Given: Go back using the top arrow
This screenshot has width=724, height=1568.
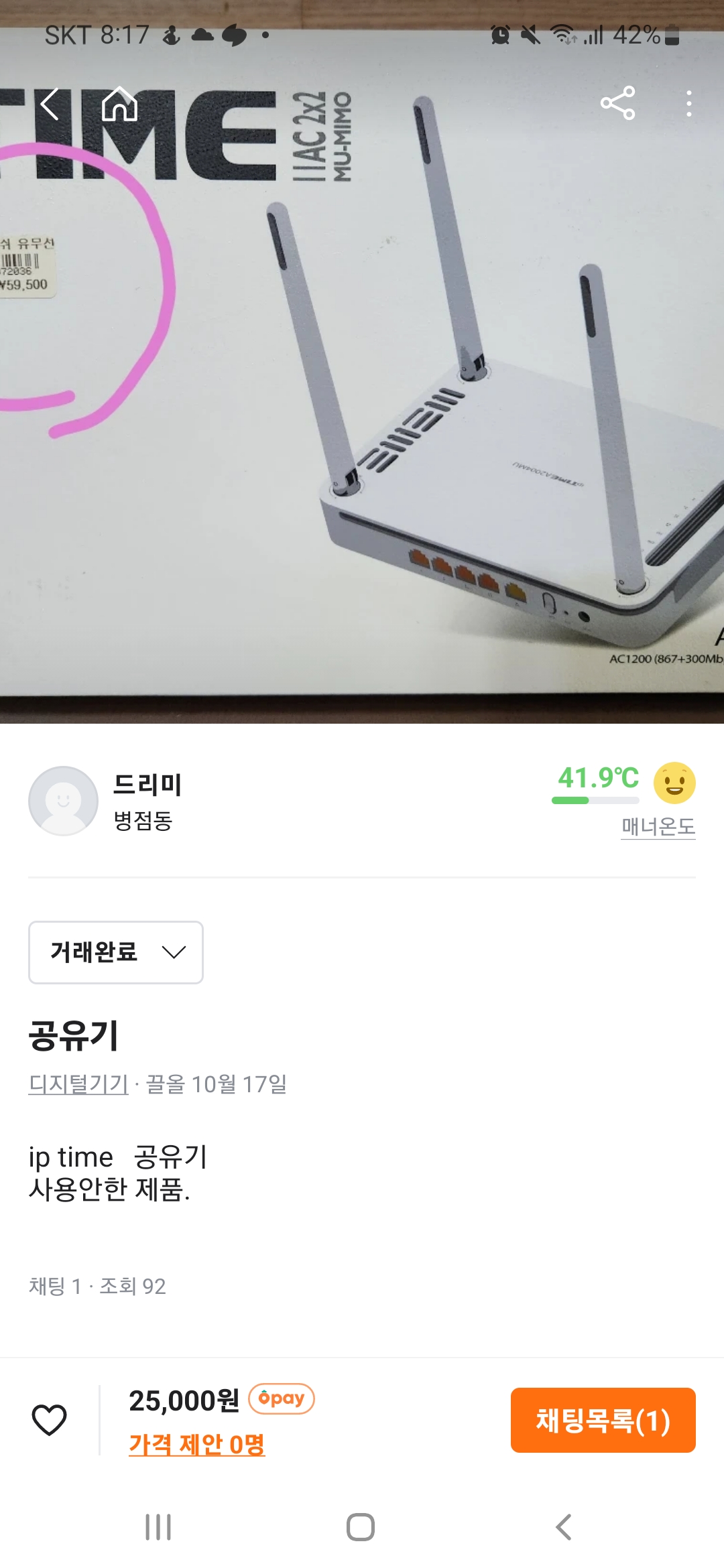Looking at the screenshot, I should pyautogui.click(x=50, y=104).
